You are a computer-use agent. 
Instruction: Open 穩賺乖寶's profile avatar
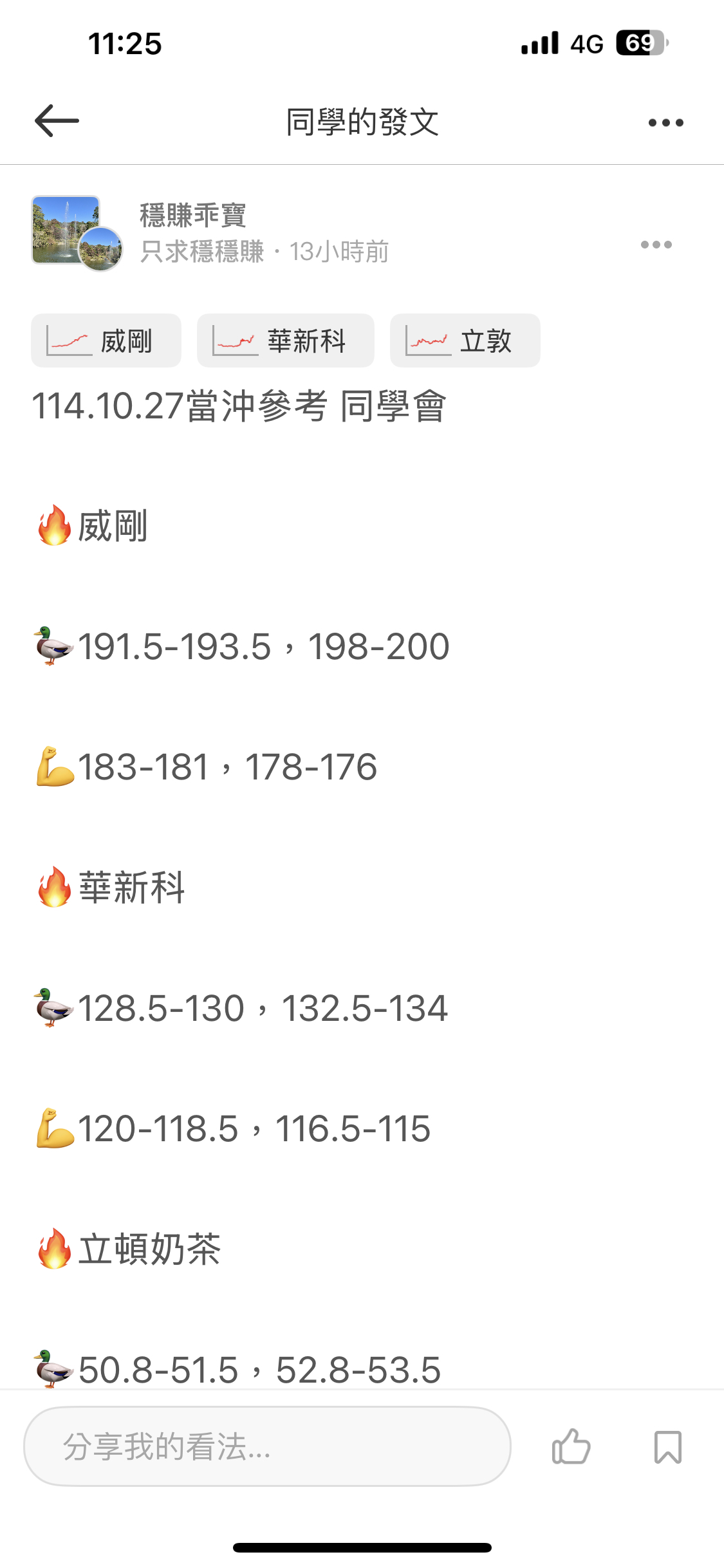coord(76,233)
